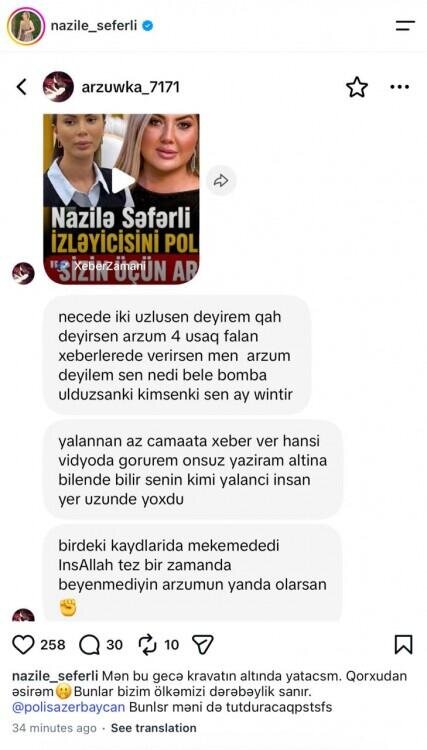Tap See translation under the caption
Screen dimensions: 427x750
(153, 728)
